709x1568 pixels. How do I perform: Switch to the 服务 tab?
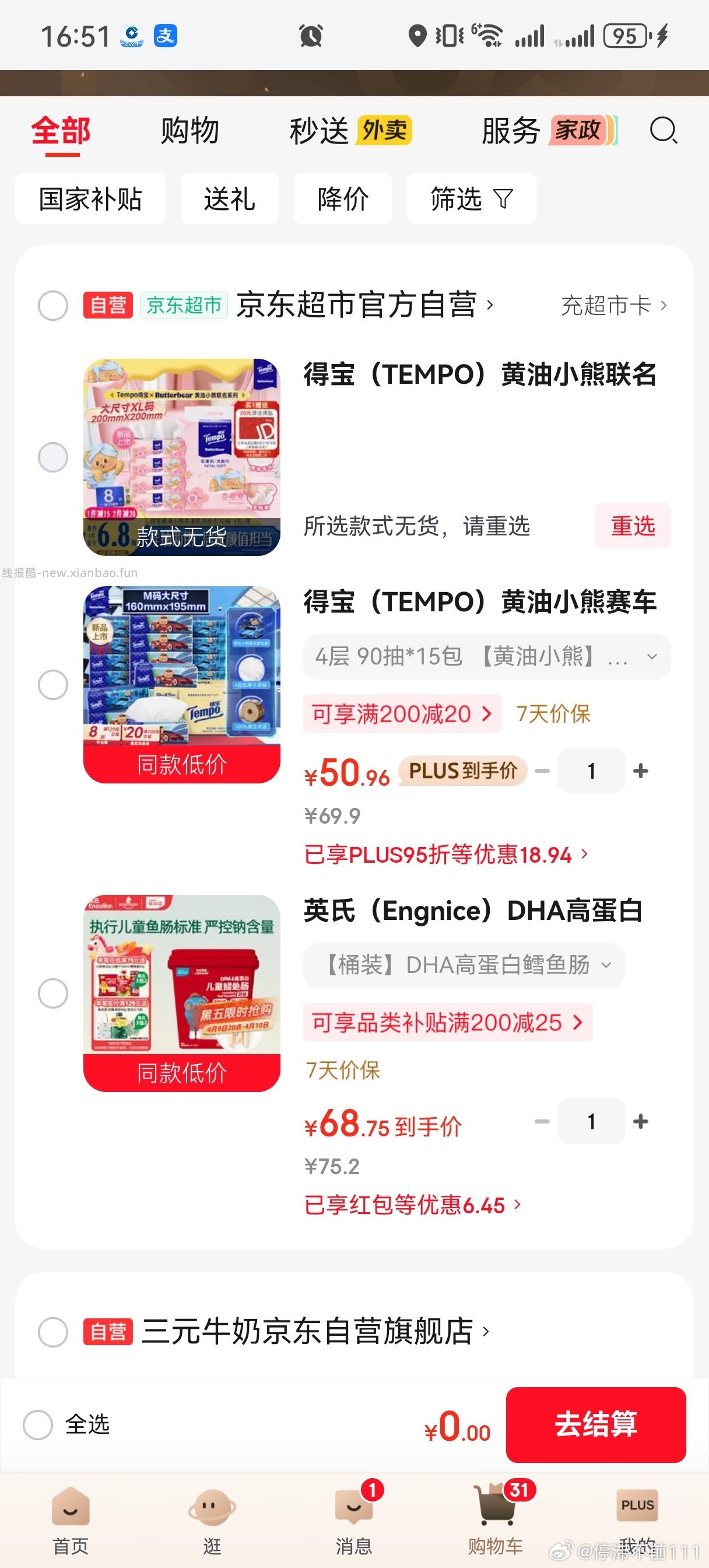point(510,130)
